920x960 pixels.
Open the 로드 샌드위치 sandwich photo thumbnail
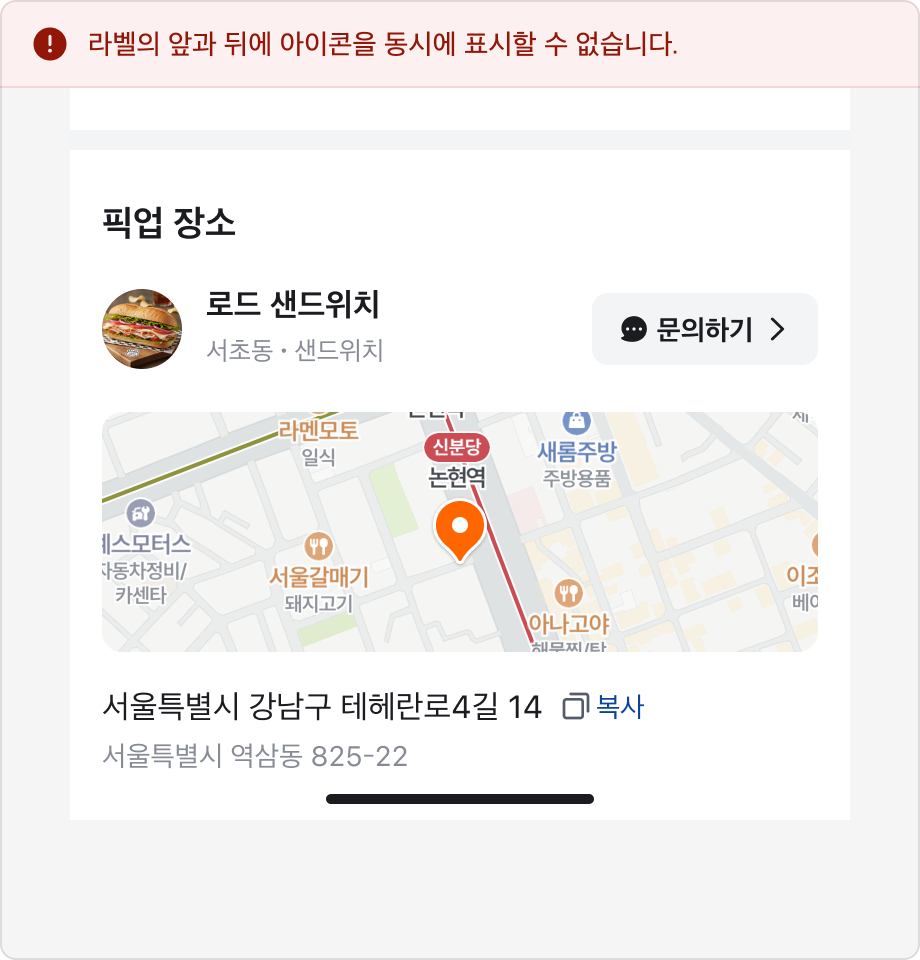tap(141, 329)
